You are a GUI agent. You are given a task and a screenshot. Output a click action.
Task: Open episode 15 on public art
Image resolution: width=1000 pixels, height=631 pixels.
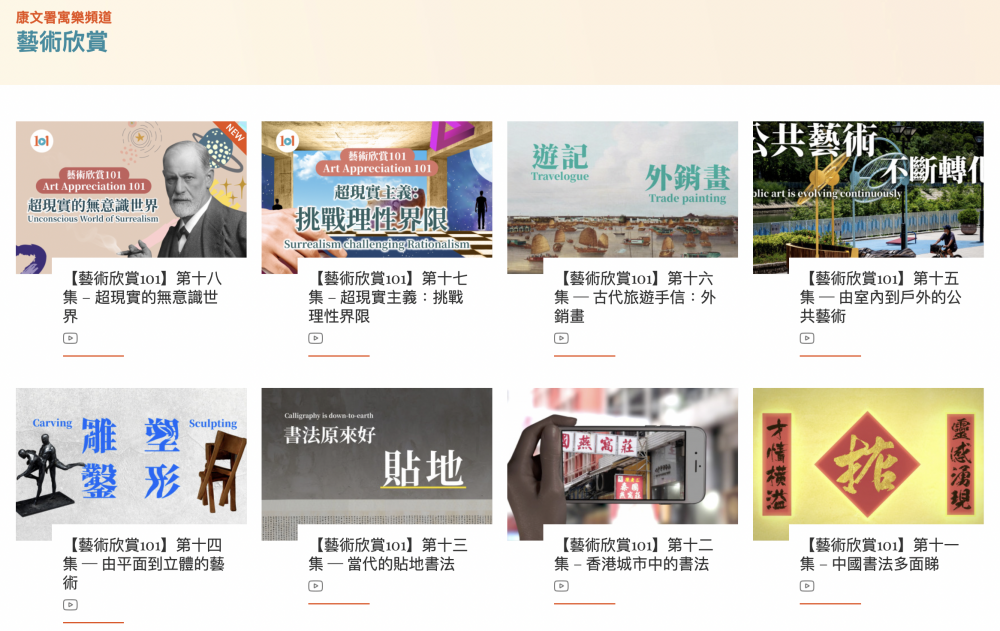pos(880,297)
